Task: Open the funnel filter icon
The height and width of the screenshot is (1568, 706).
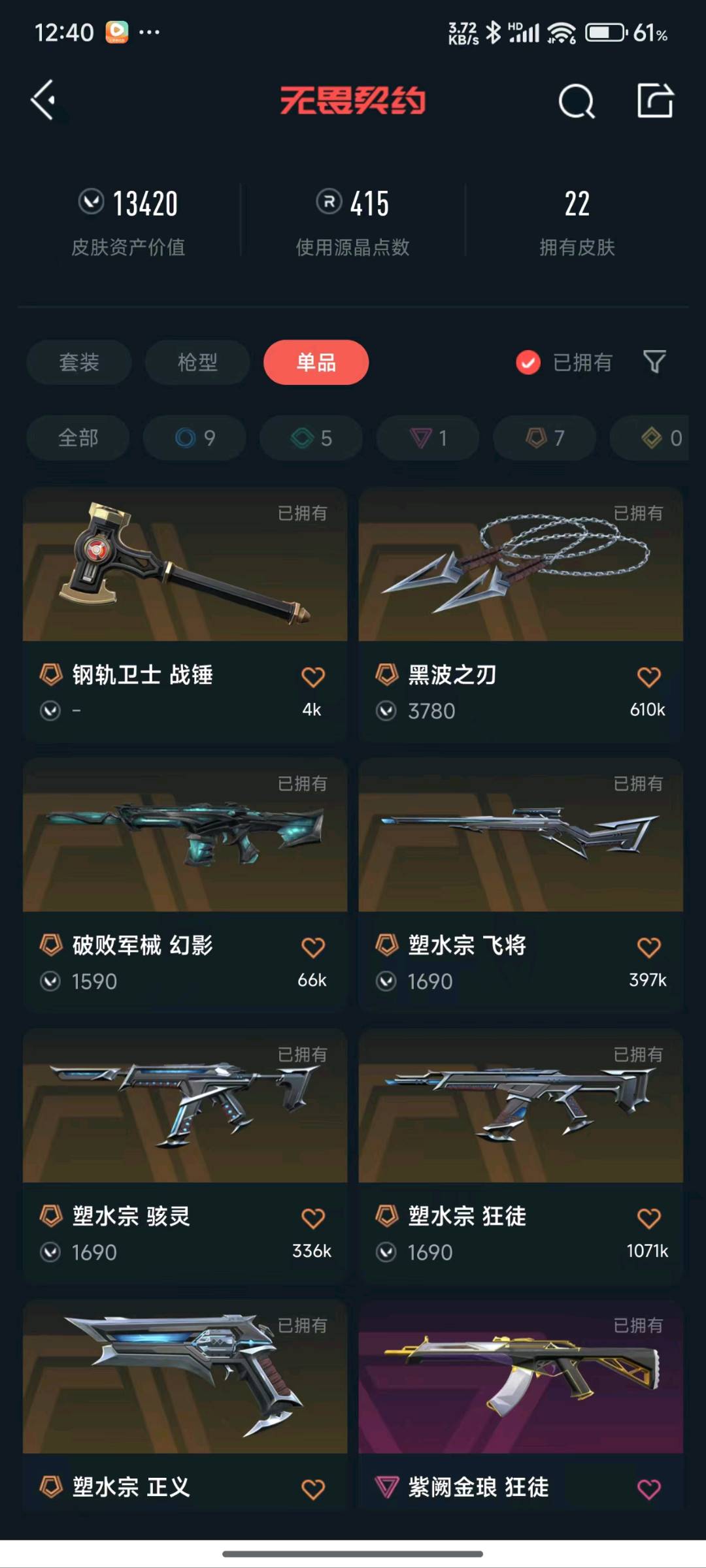Action: 654,361
